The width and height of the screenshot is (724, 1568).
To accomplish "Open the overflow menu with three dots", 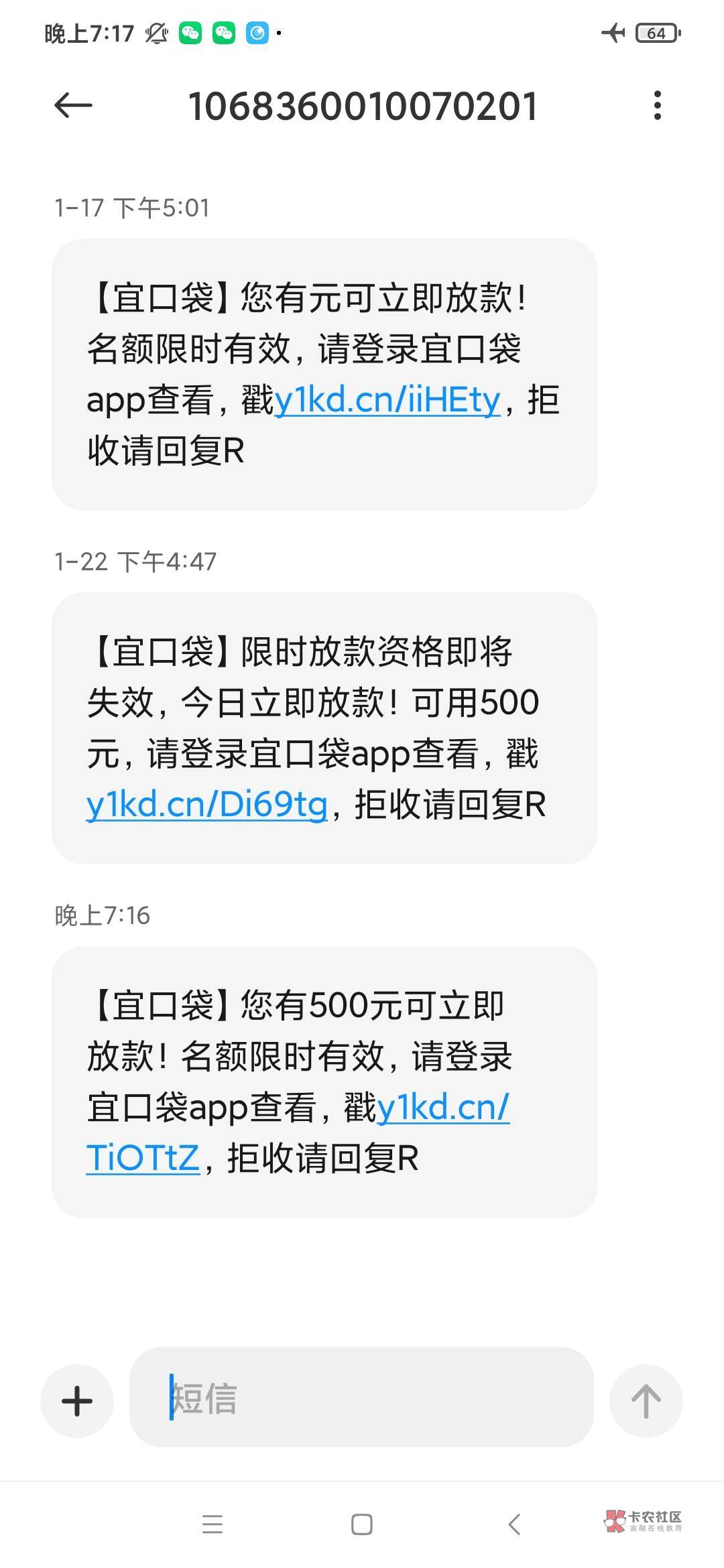I will [x=657, y=106].
